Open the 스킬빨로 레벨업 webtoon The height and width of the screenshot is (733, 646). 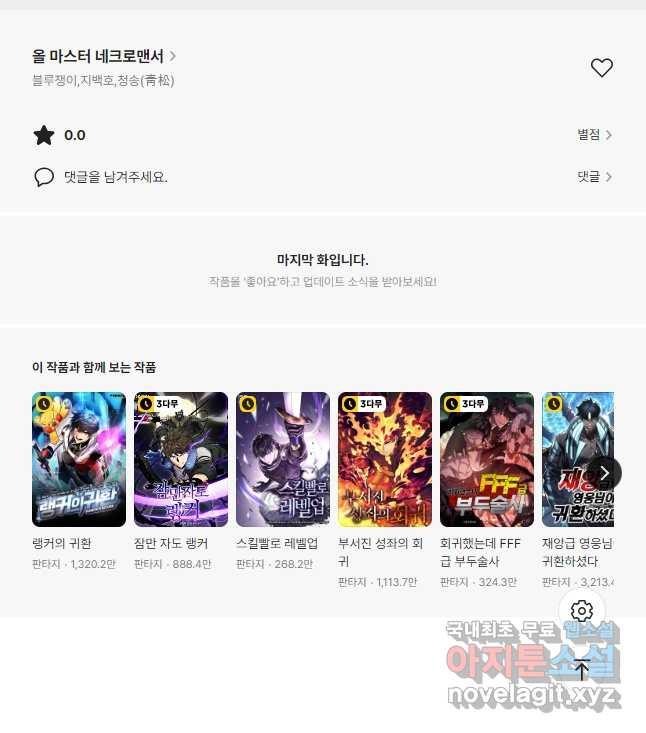[x=283, y=460]
